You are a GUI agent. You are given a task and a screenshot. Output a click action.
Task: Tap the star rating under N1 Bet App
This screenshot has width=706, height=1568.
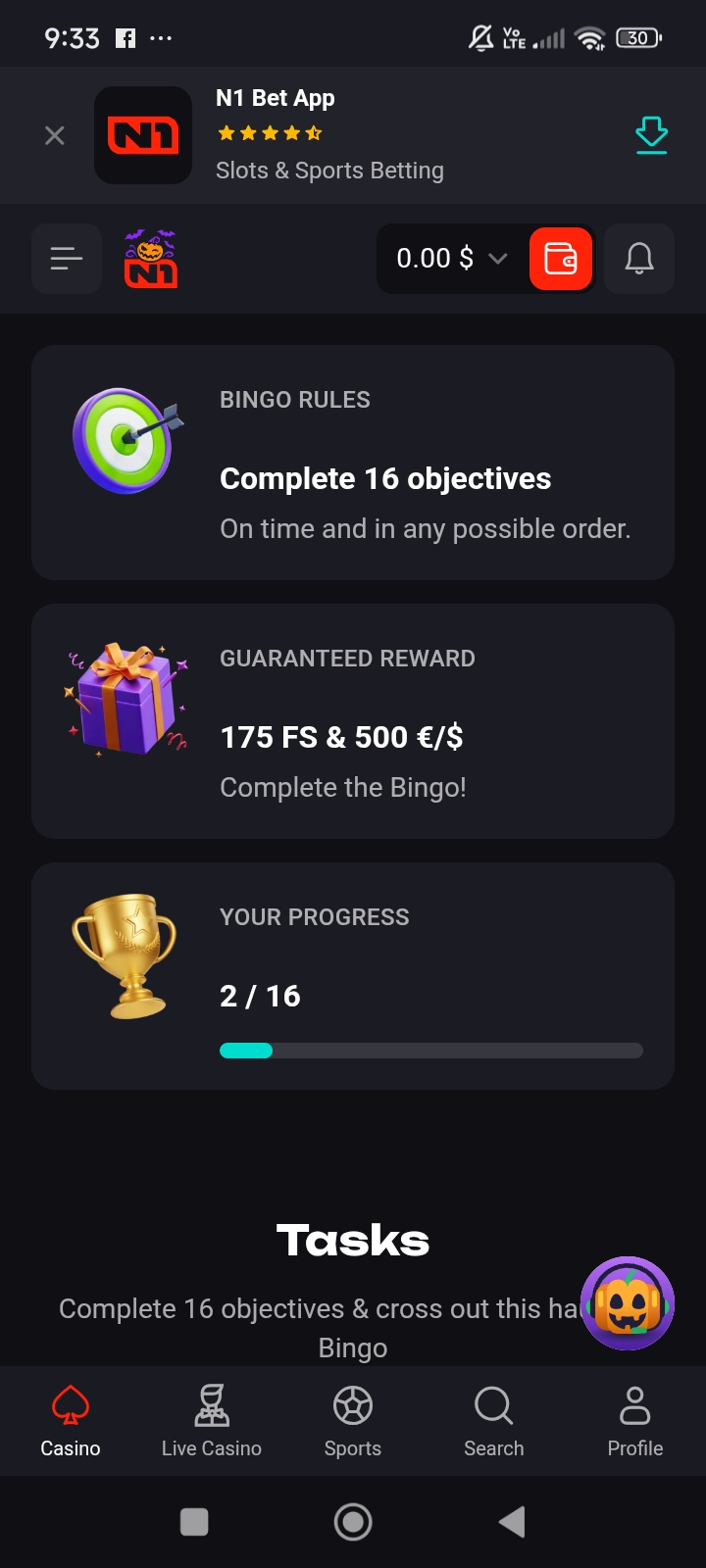coord(268,132)
